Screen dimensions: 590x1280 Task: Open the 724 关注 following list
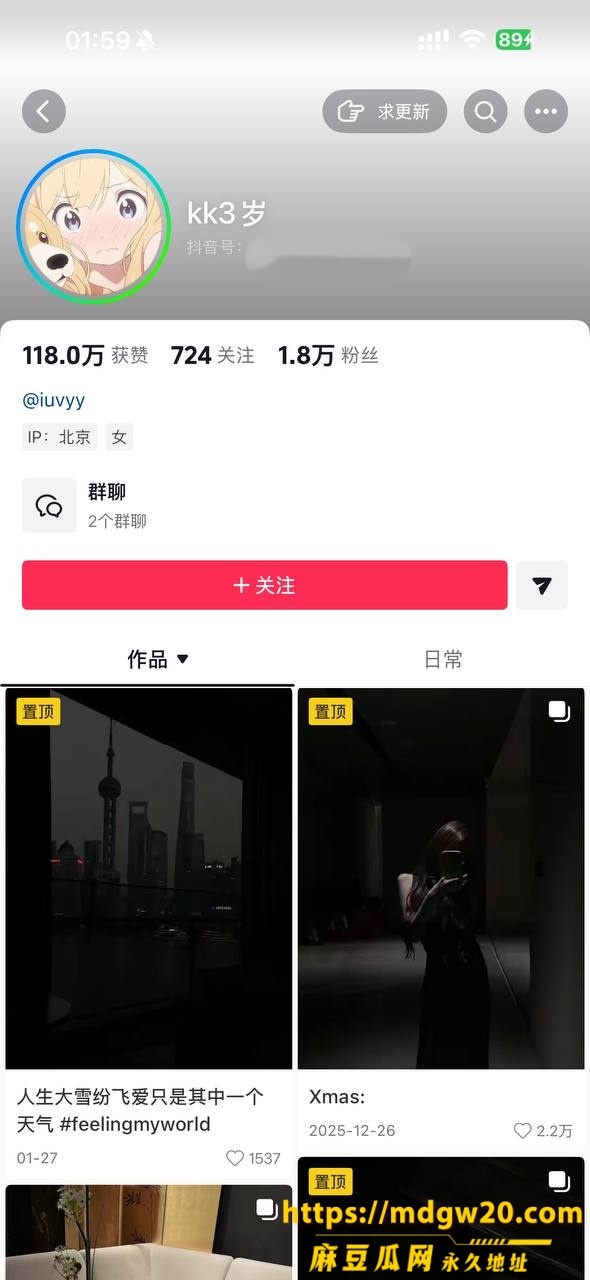pos(212,355)
